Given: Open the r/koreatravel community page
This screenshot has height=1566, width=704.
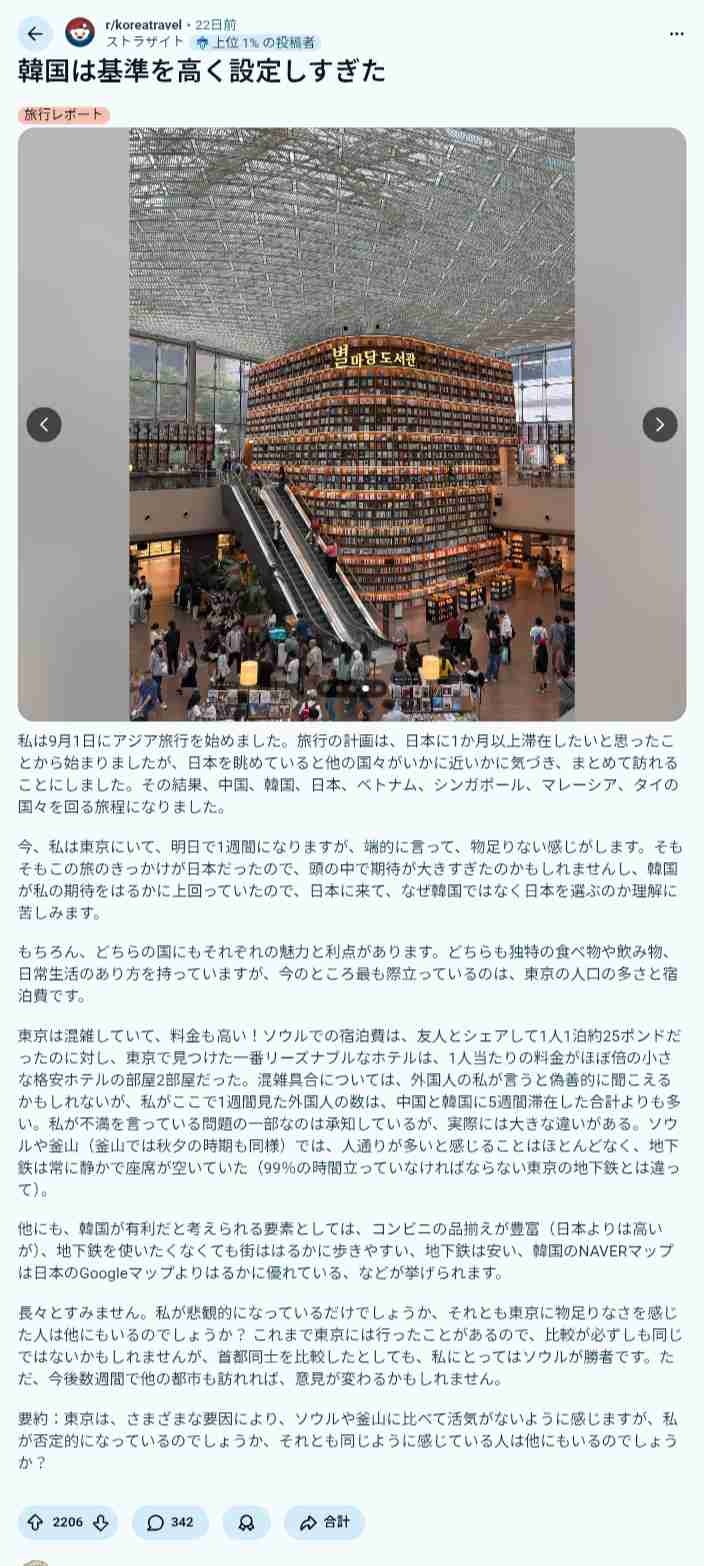Looking at the screenshot, I should click(x=143, y=24).
